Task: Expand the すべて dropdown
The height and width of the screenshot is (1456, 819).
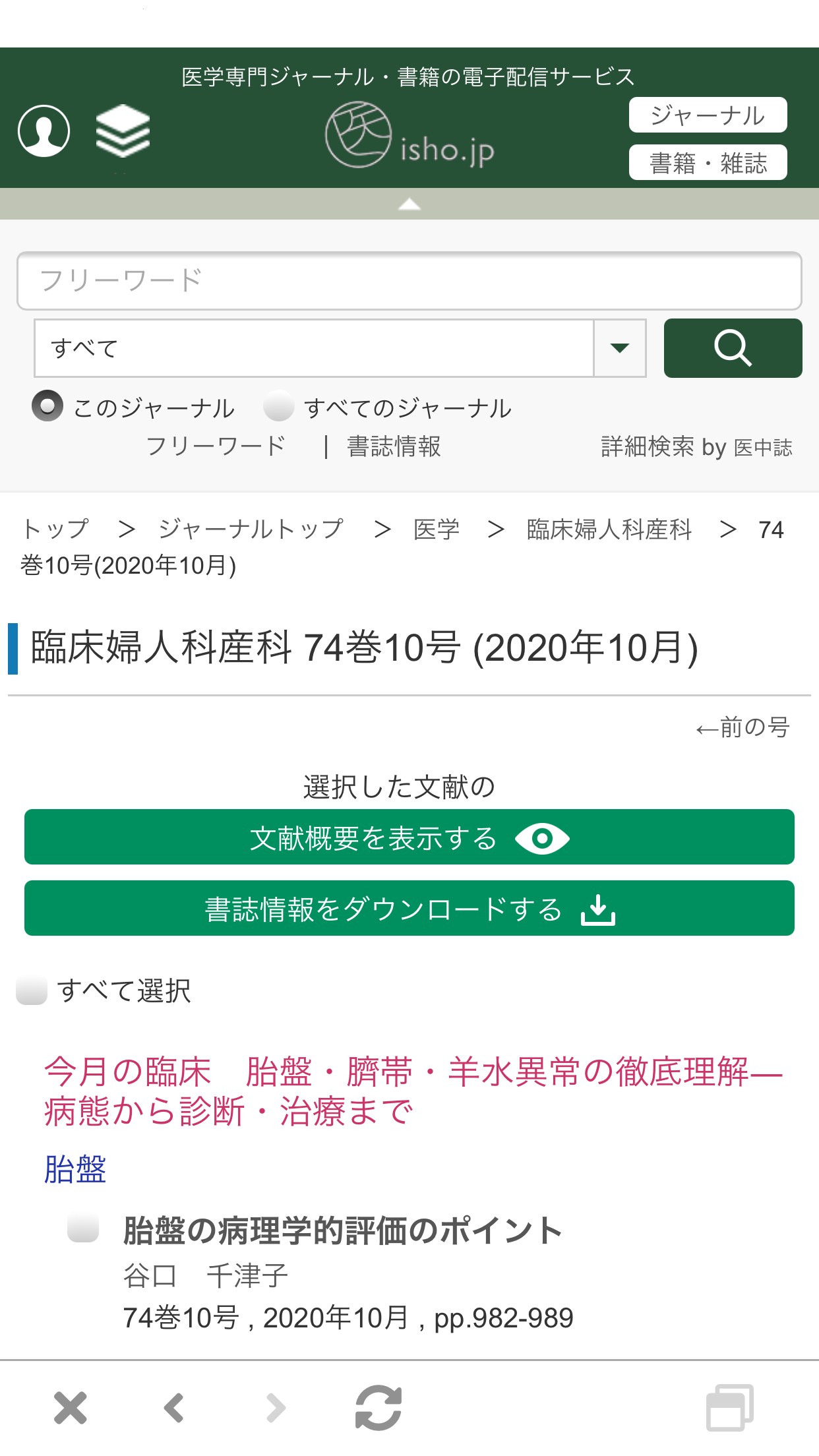Action: click(619, 348)
